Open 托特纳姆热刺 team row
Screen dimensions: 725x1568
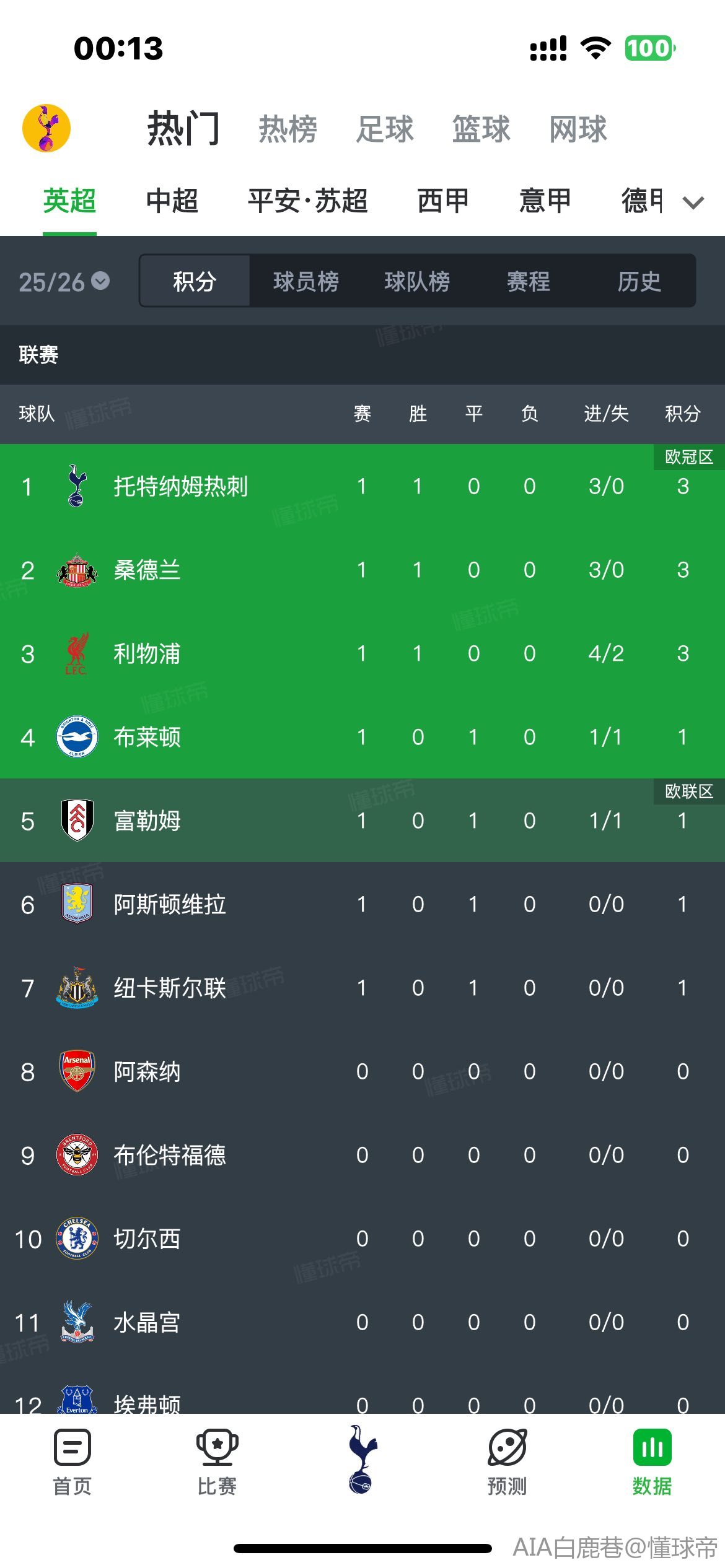[x=362, y=486]
